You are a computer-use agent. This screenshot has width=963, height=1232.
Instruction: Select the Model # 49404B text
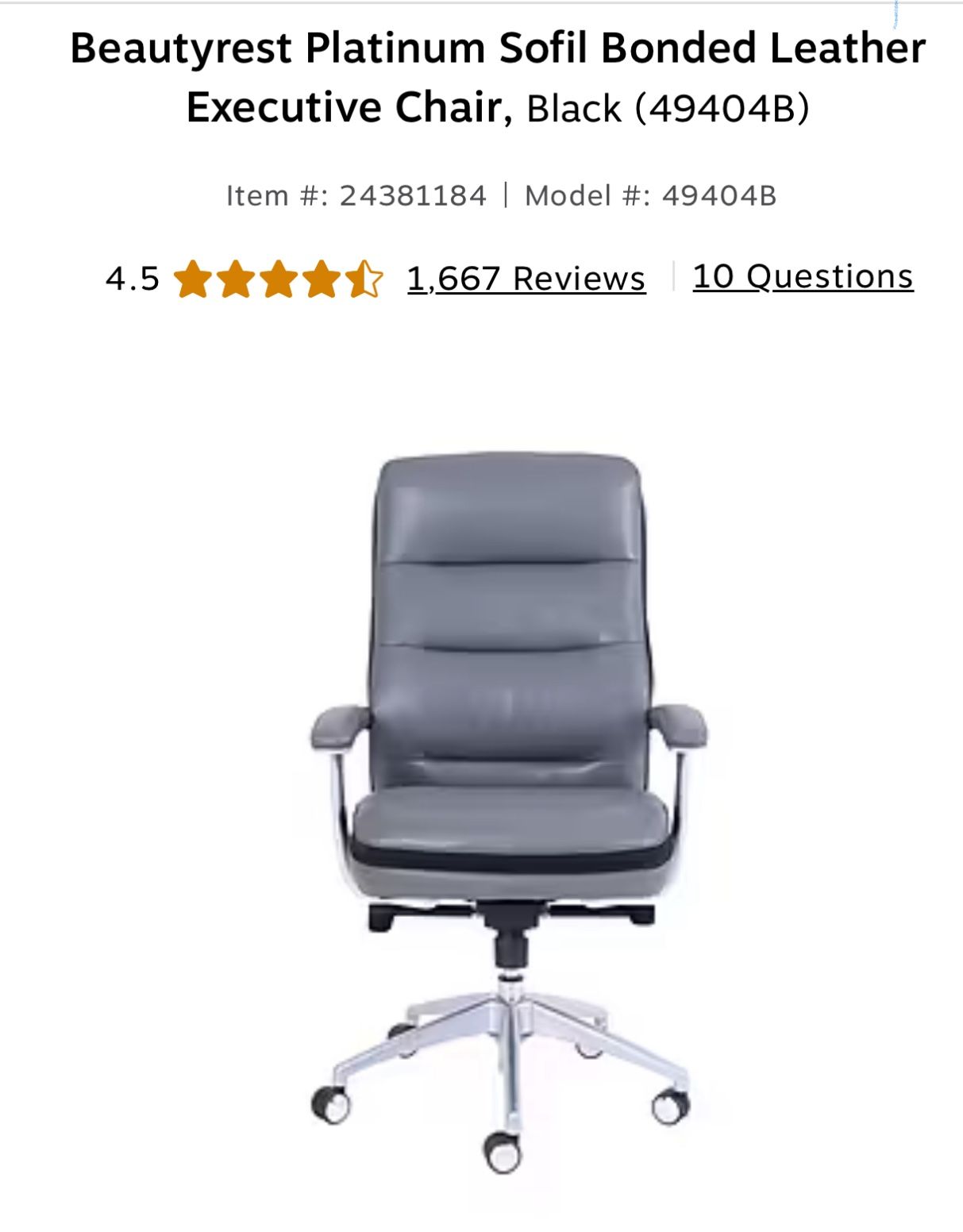650,193
